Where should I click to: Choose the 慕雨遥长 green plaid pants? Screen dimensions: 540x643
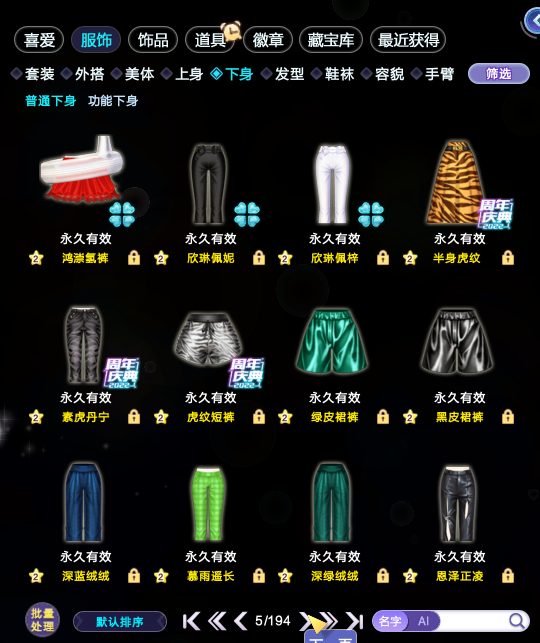point(209,504)
